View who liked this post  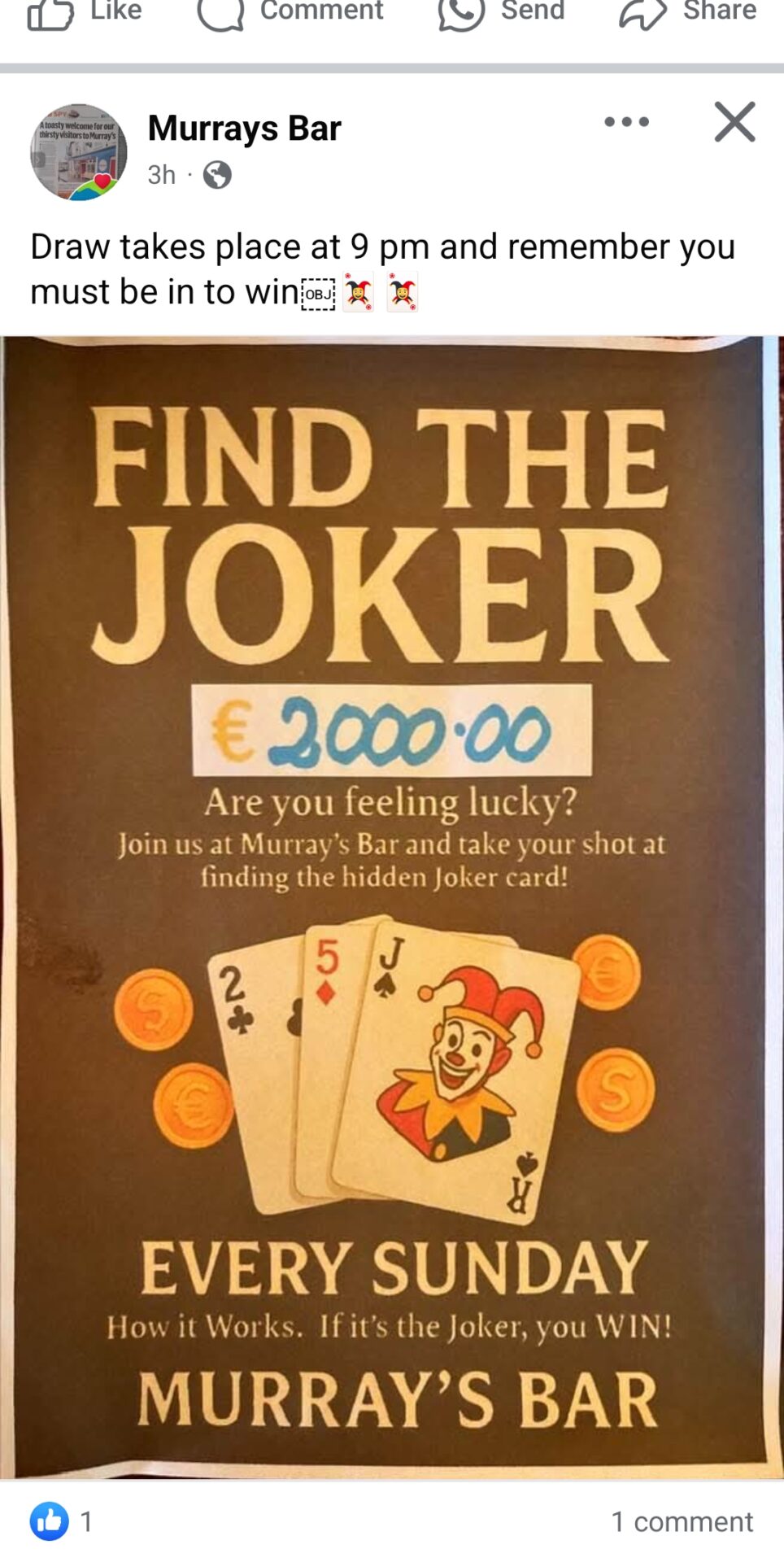pos(61,1521)
